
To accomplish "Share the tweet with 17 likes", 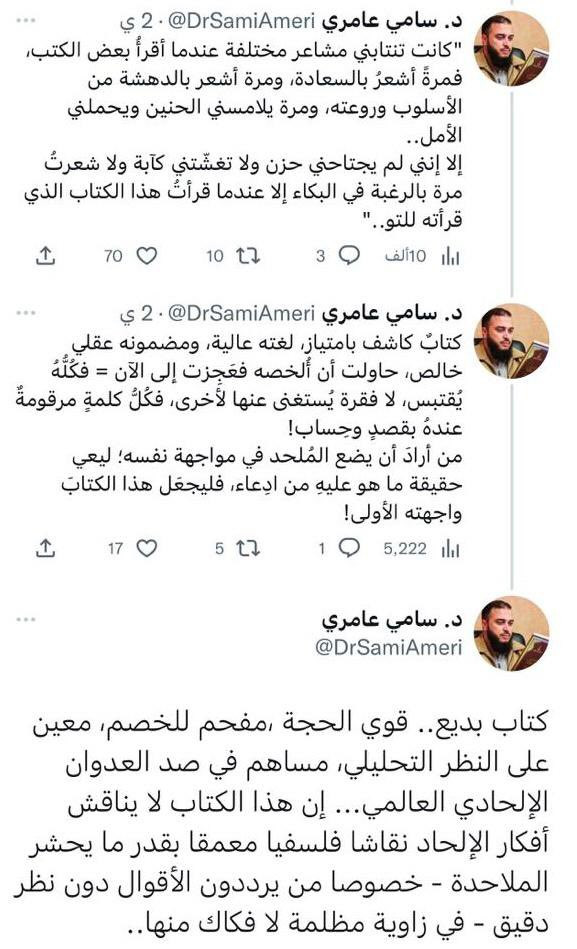I will pyautogui.click(x=45, y=548).
